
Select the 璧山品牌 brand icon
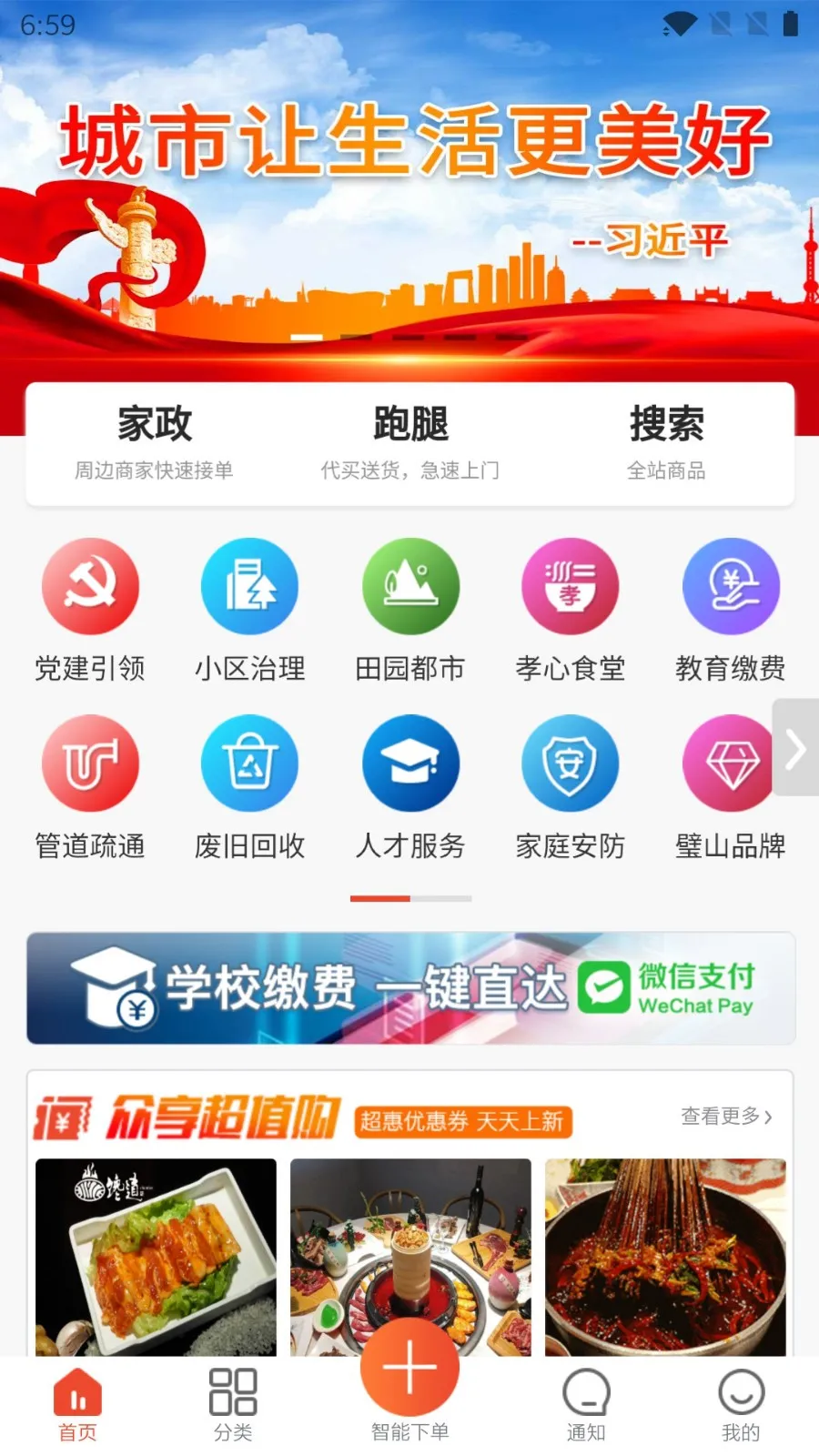731,764
